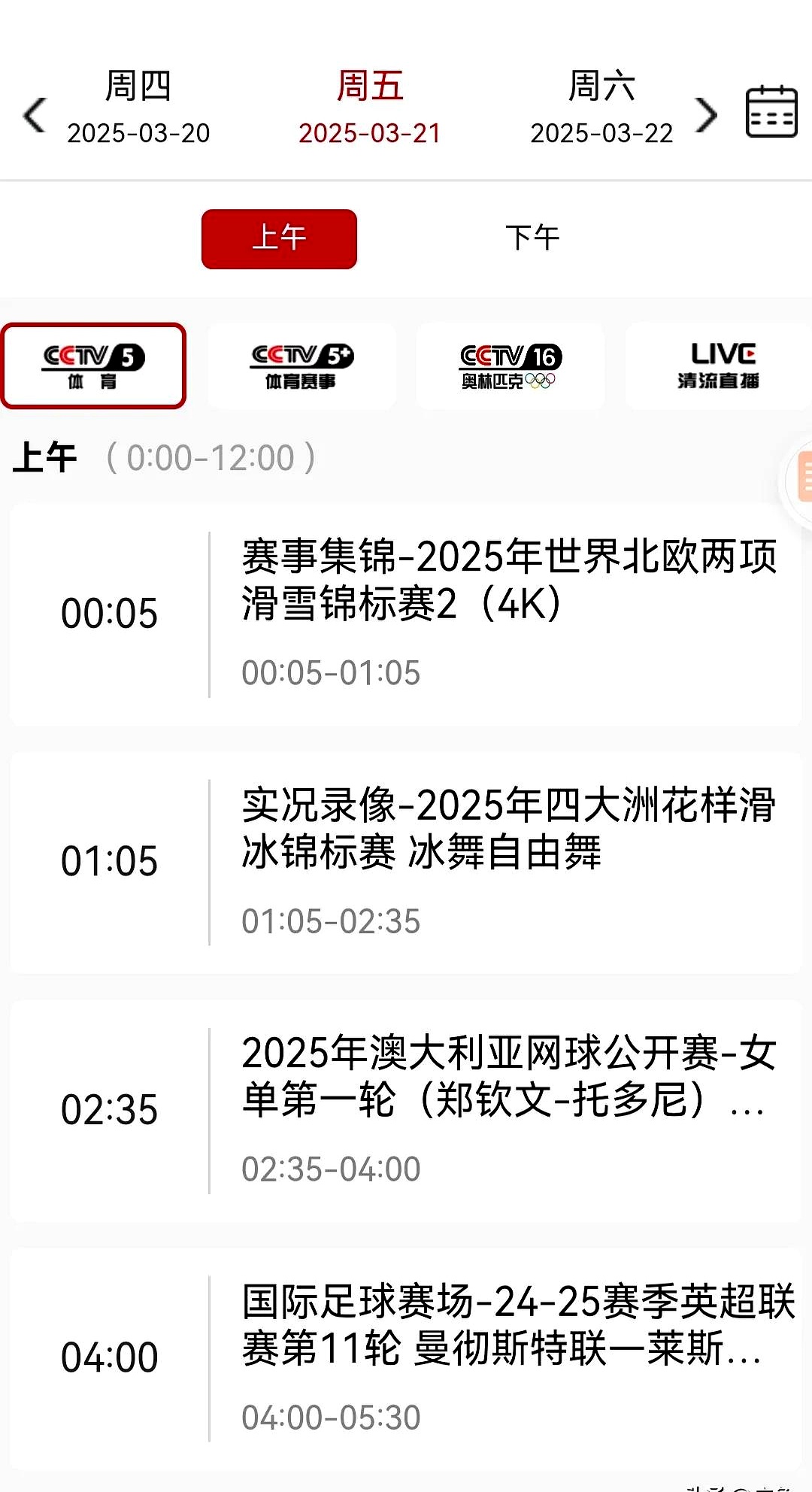Select the LIVE 清流直播 channel
This screenshot has width=812, height=1492.
[x=717, y=366]
